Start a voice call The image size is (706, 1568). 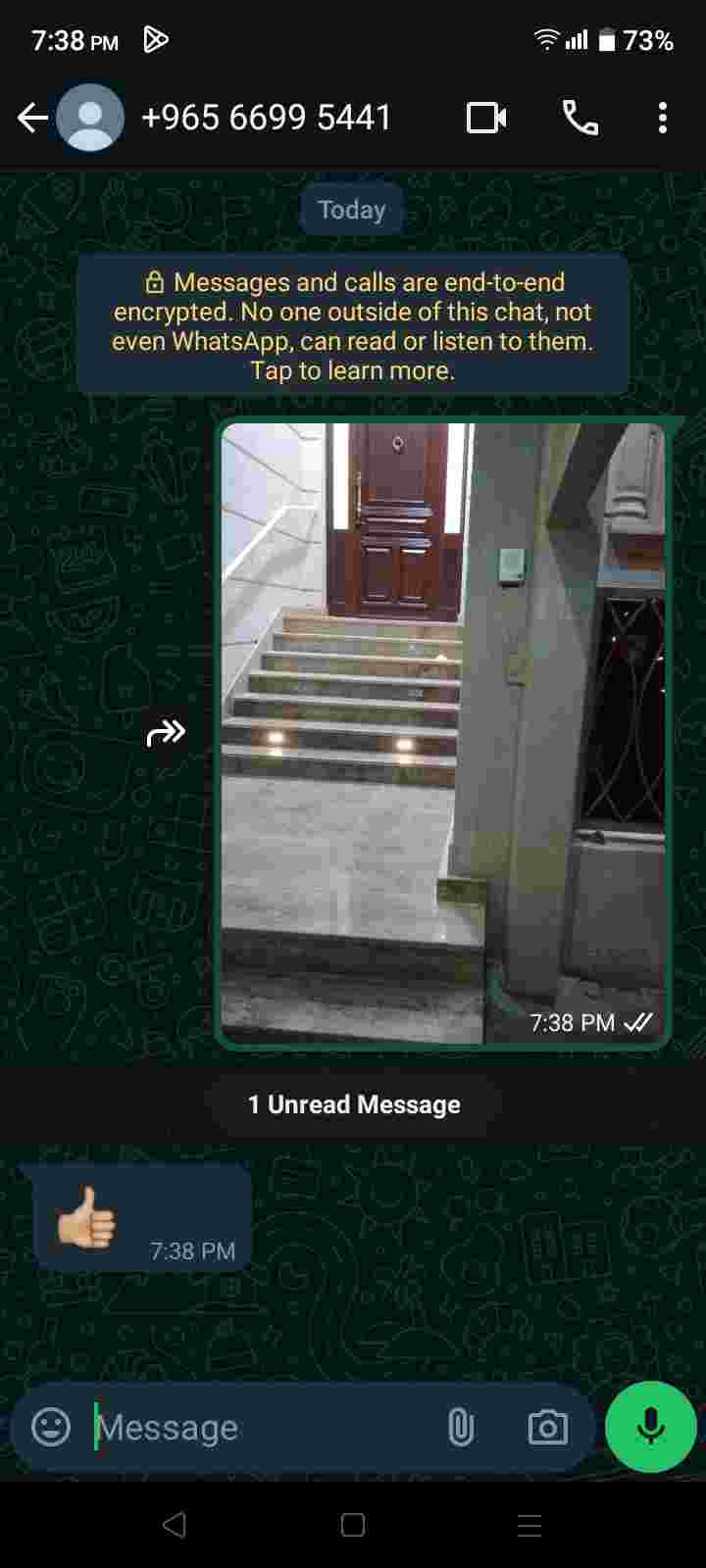(x=580, y=119)
